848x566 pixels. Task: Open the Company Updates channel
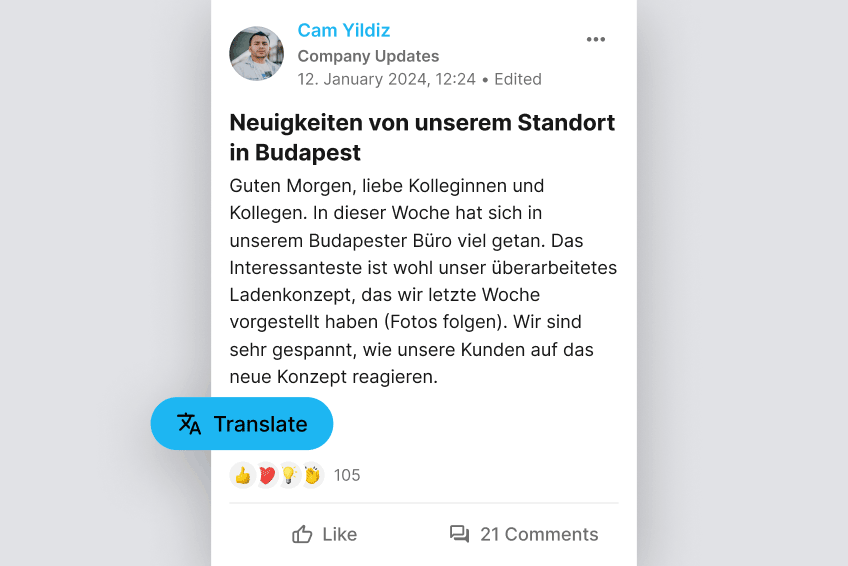pyautogui.click(x=368, y=56)
